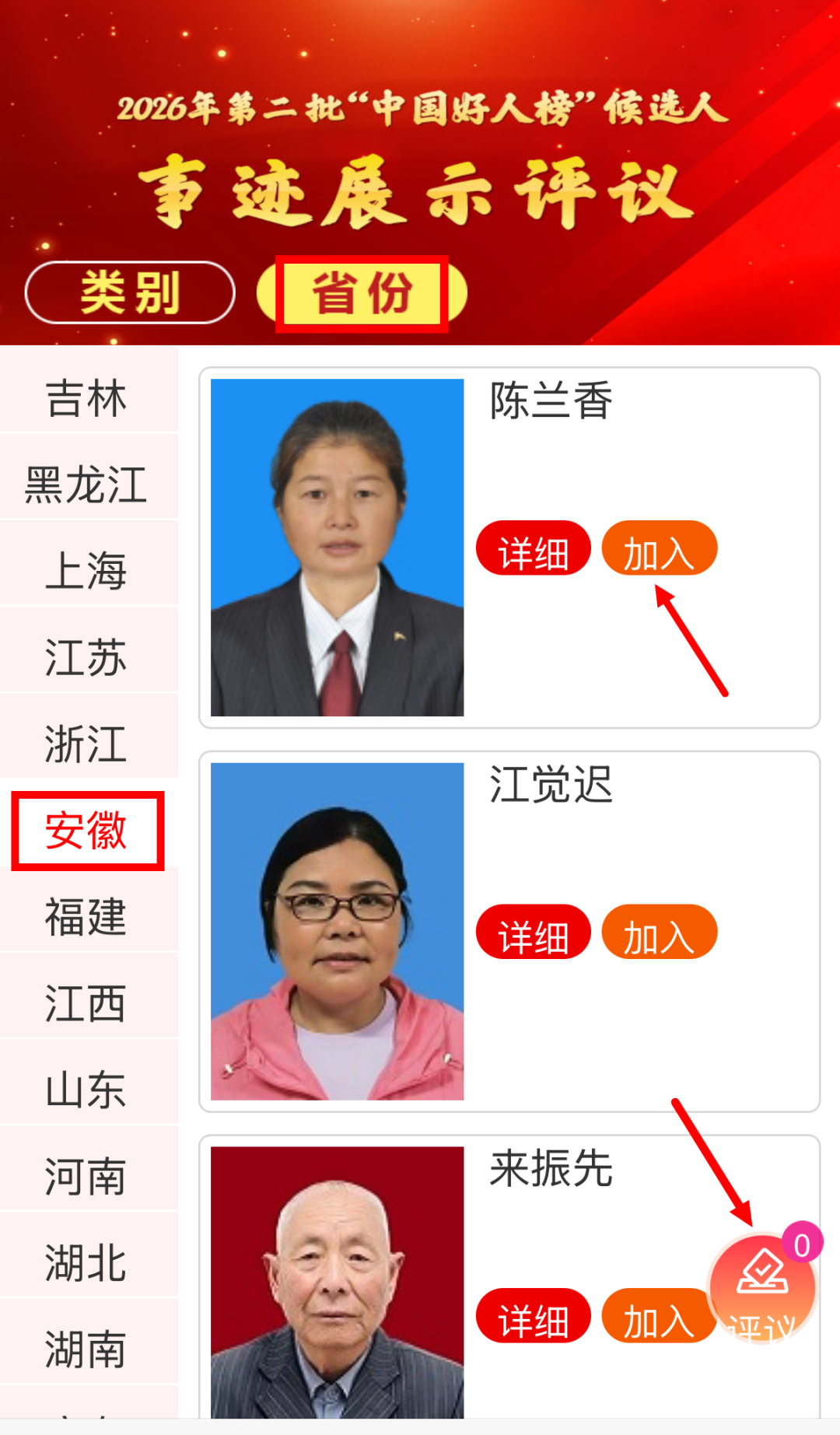This screenshot has height=1435, width=840.
Task: View 详细 for 陈兰香
Action: coord(534,548)
